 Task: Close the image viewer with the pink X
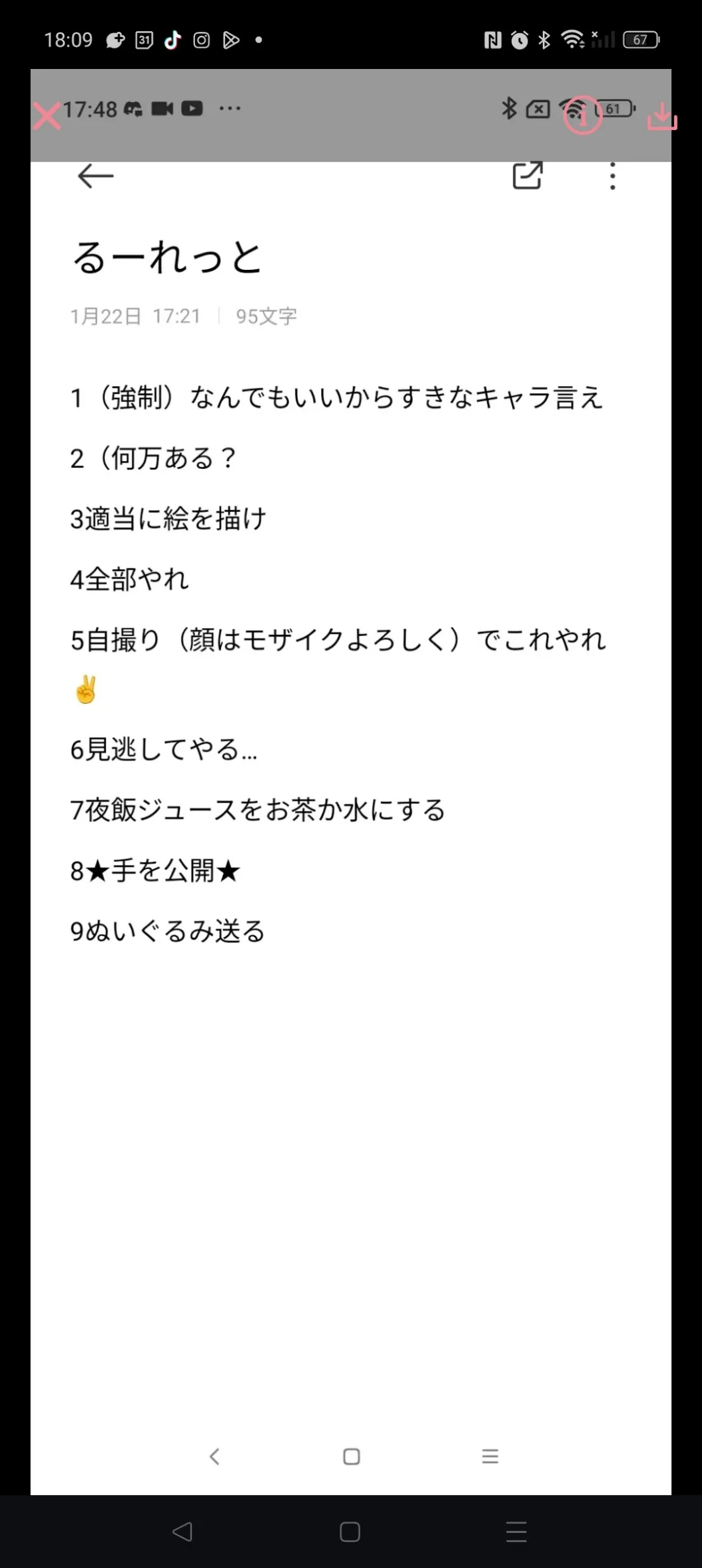pyautogui.click(x=46, y=117)
